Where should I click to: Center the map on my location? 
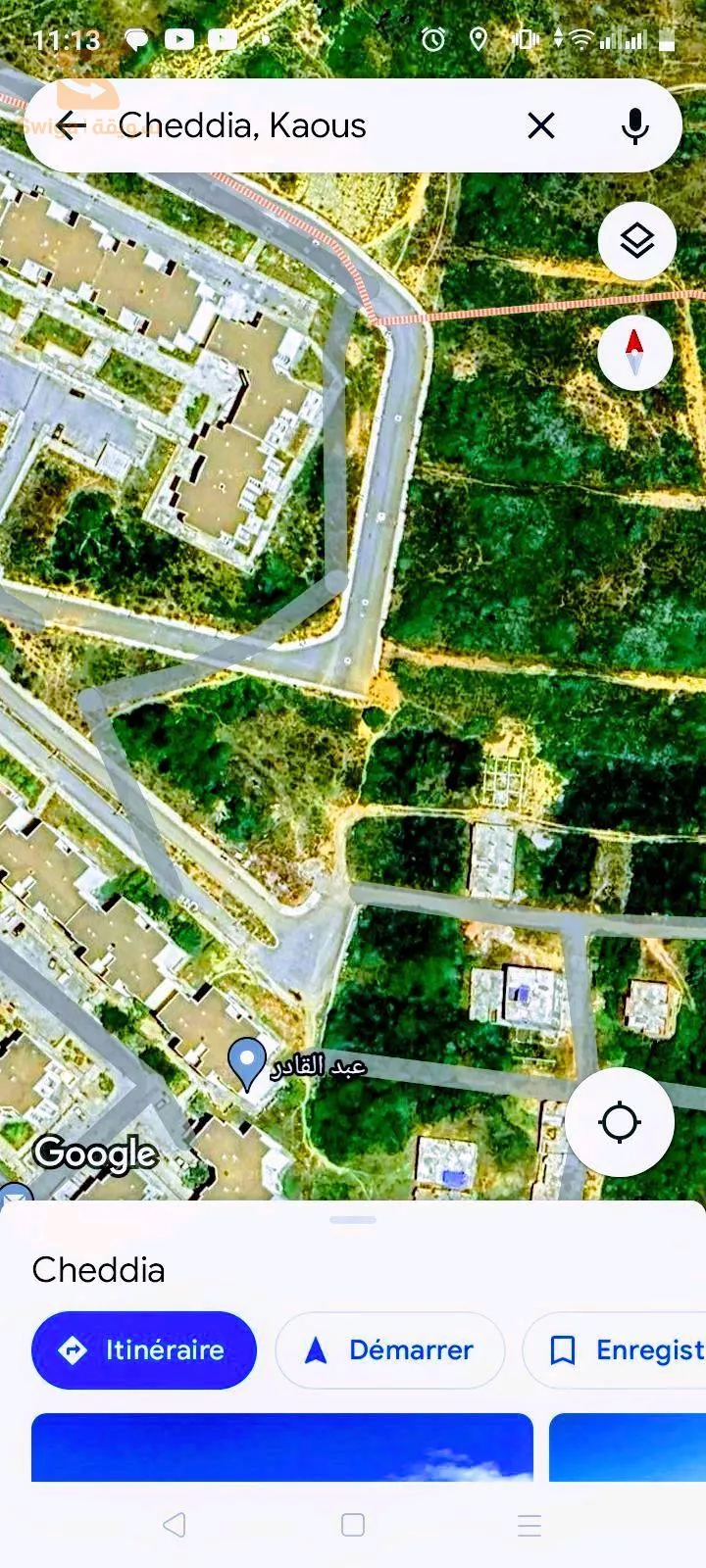click(x=620, y=1122)
